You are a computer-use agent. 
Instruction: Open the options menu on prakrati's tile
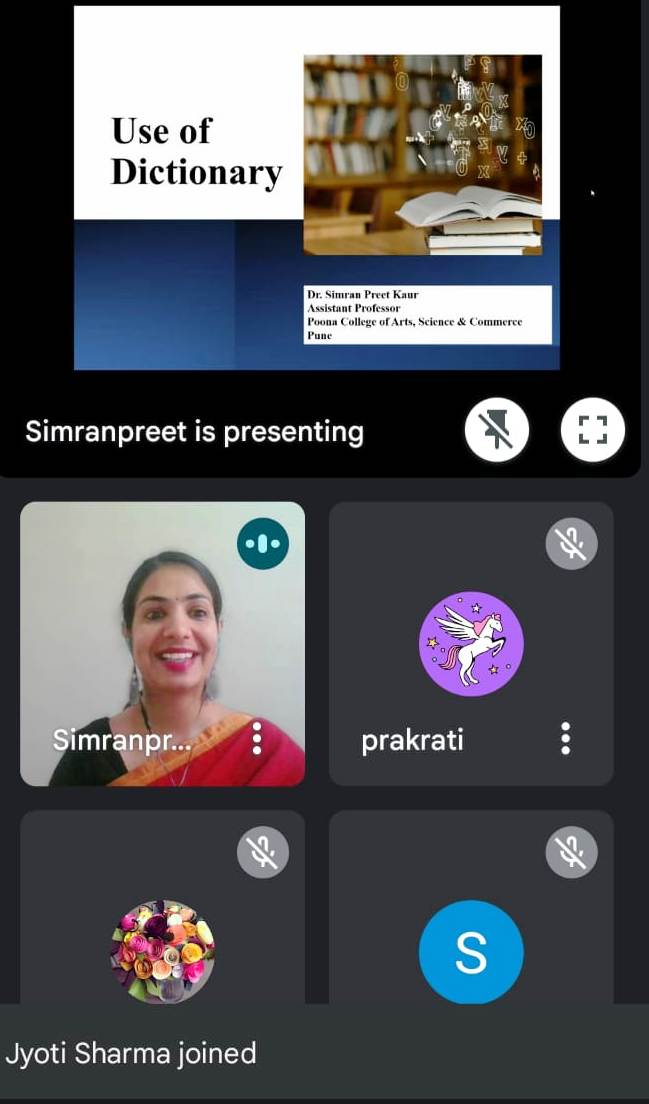(566, 738)
